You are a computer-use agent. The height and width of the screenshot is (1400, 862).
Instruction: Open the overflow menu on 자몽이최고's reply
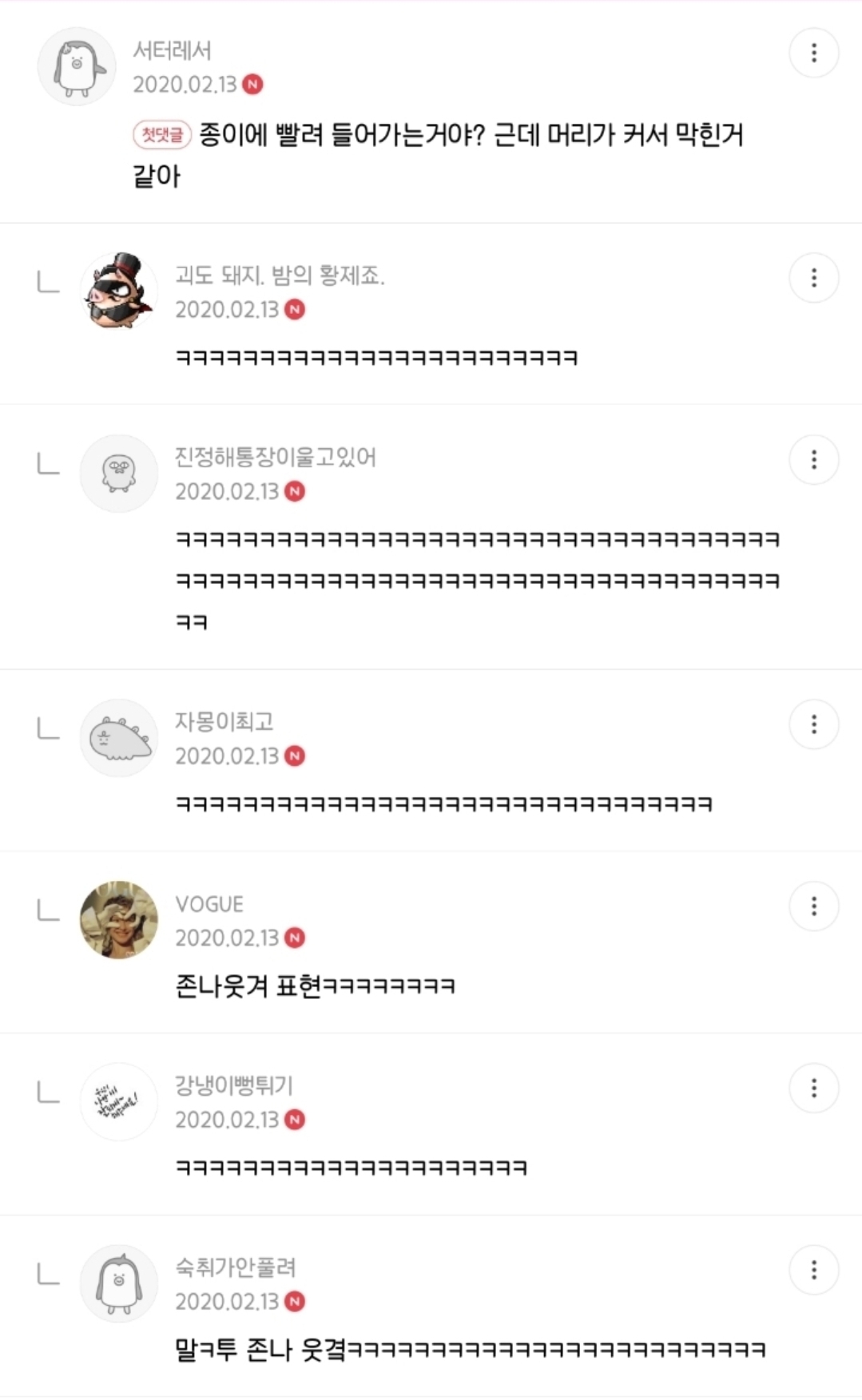click(813, 724)
